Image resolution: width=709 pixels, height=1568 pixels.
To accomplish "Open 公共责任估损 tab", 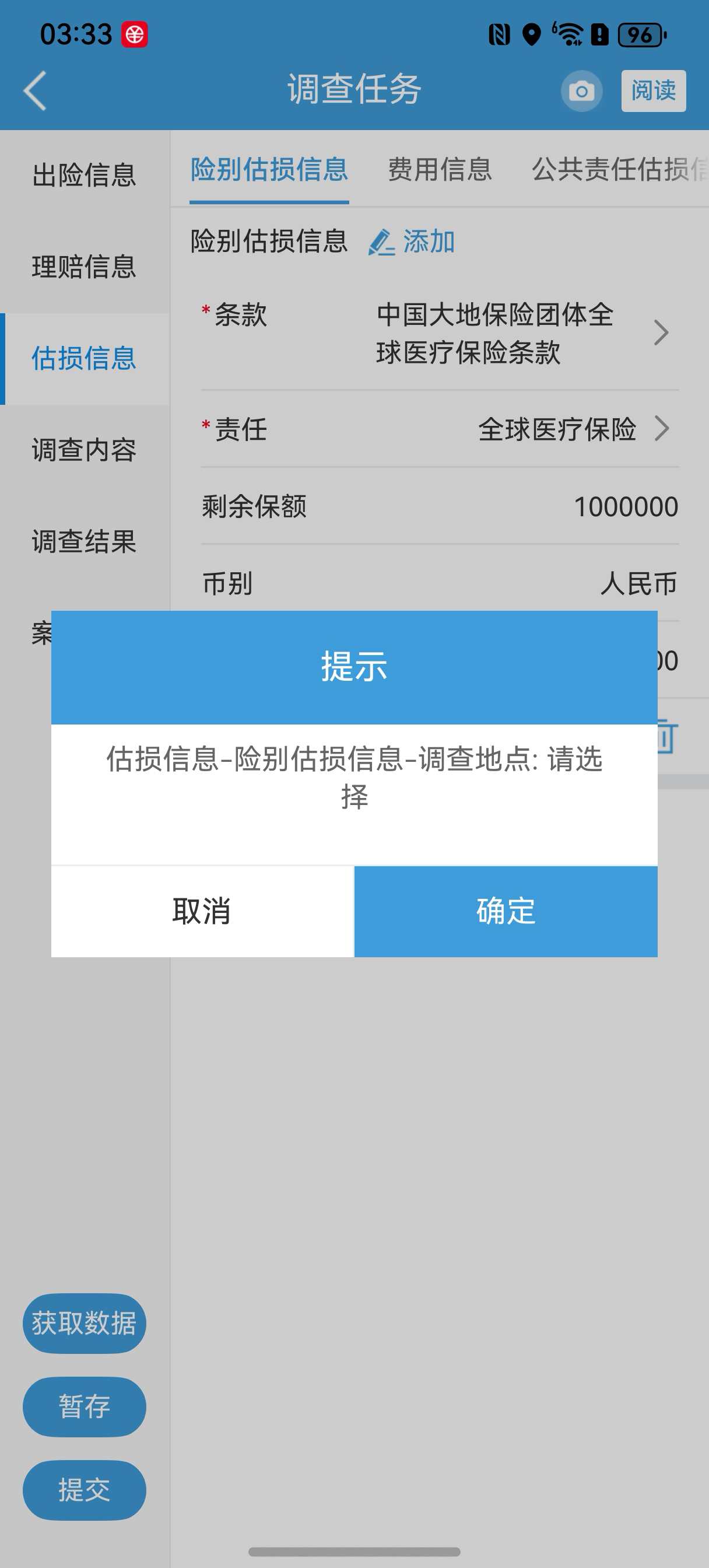I will (x=620, y=169).
